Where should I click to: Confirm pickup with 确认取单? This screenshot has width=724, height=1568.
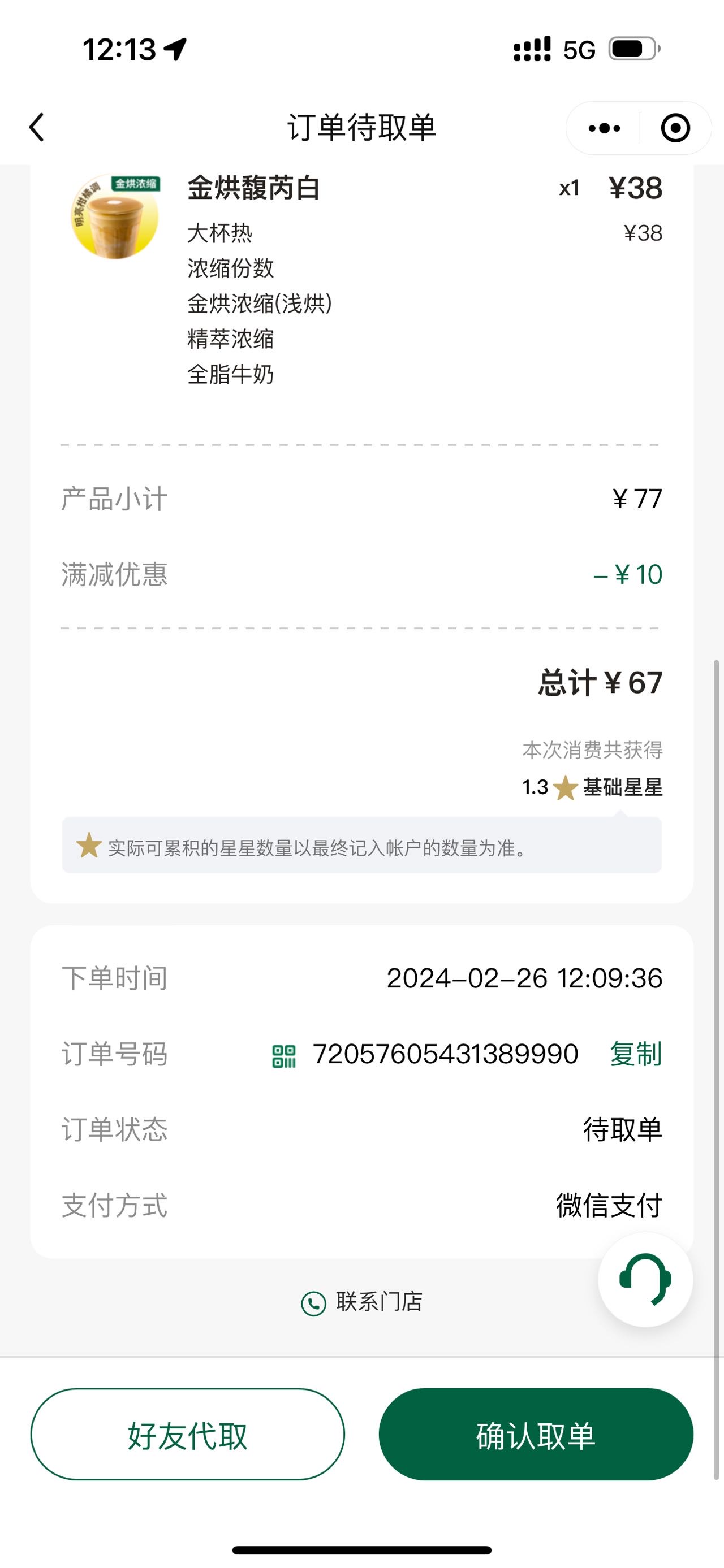[x=536, y=1435]
